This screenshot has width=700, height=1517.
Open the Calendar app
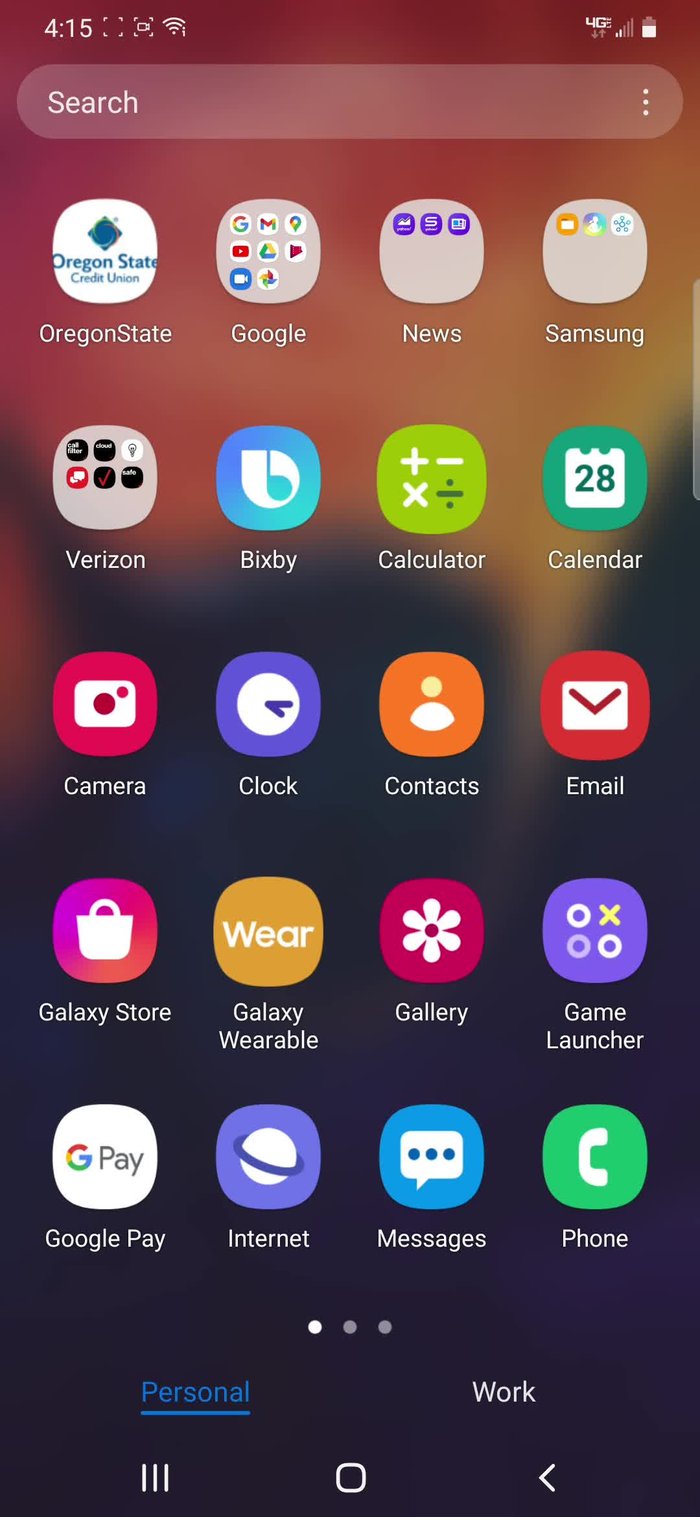tap(595, 477)
